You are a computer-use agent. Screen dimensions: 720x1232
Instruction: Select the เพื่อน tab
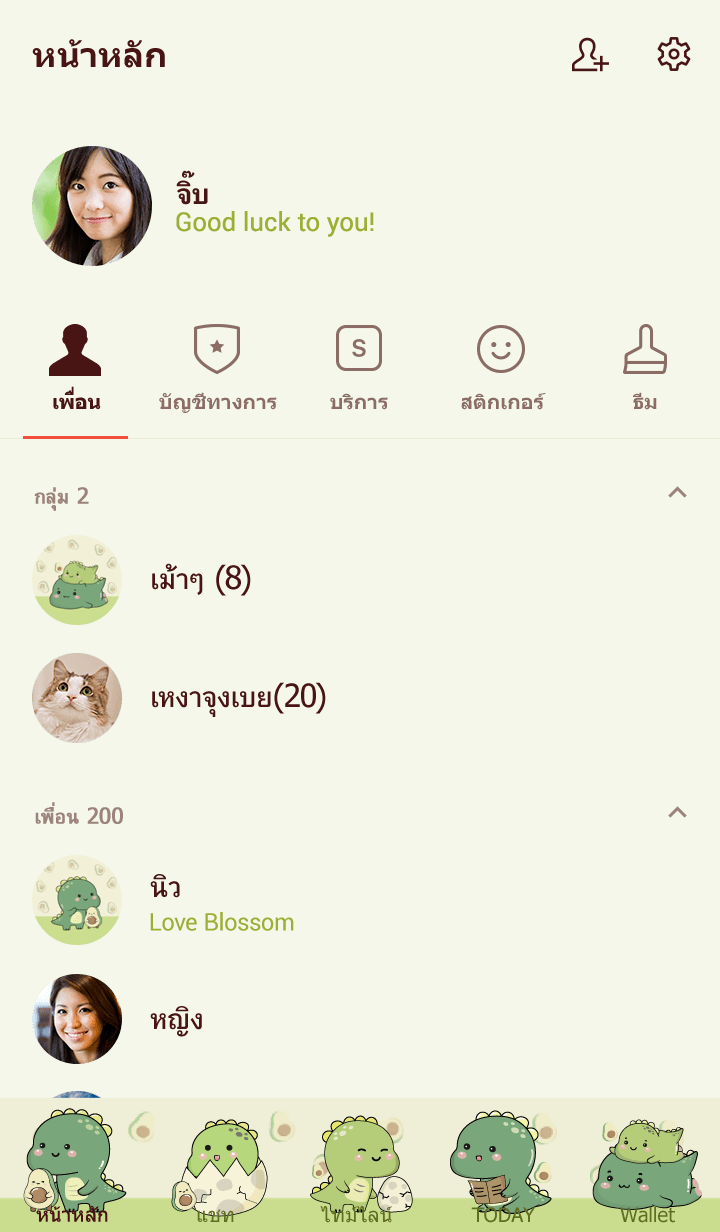coord(76,369)
